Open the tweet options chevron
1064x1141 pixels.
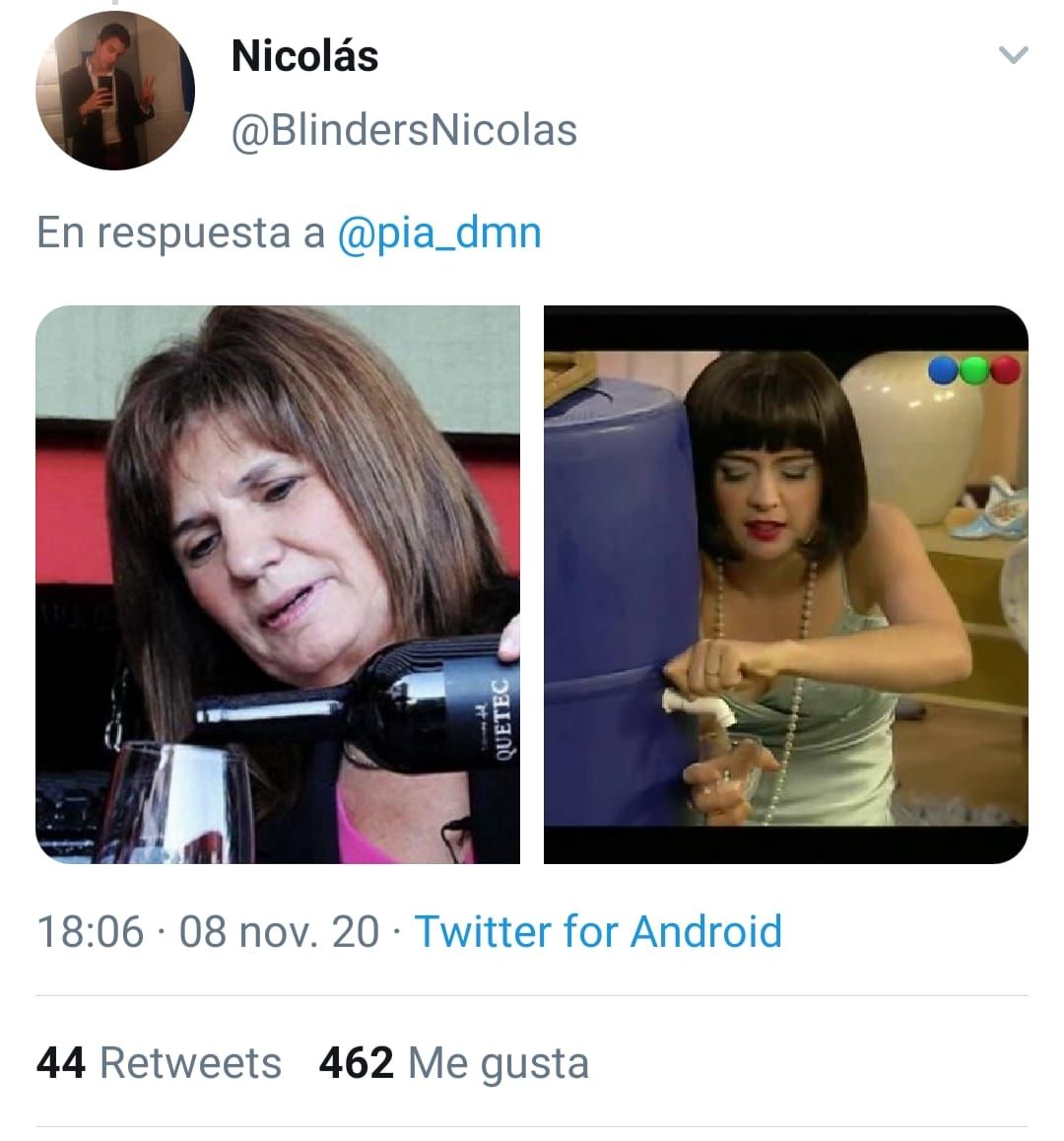tap(1013, 55)
